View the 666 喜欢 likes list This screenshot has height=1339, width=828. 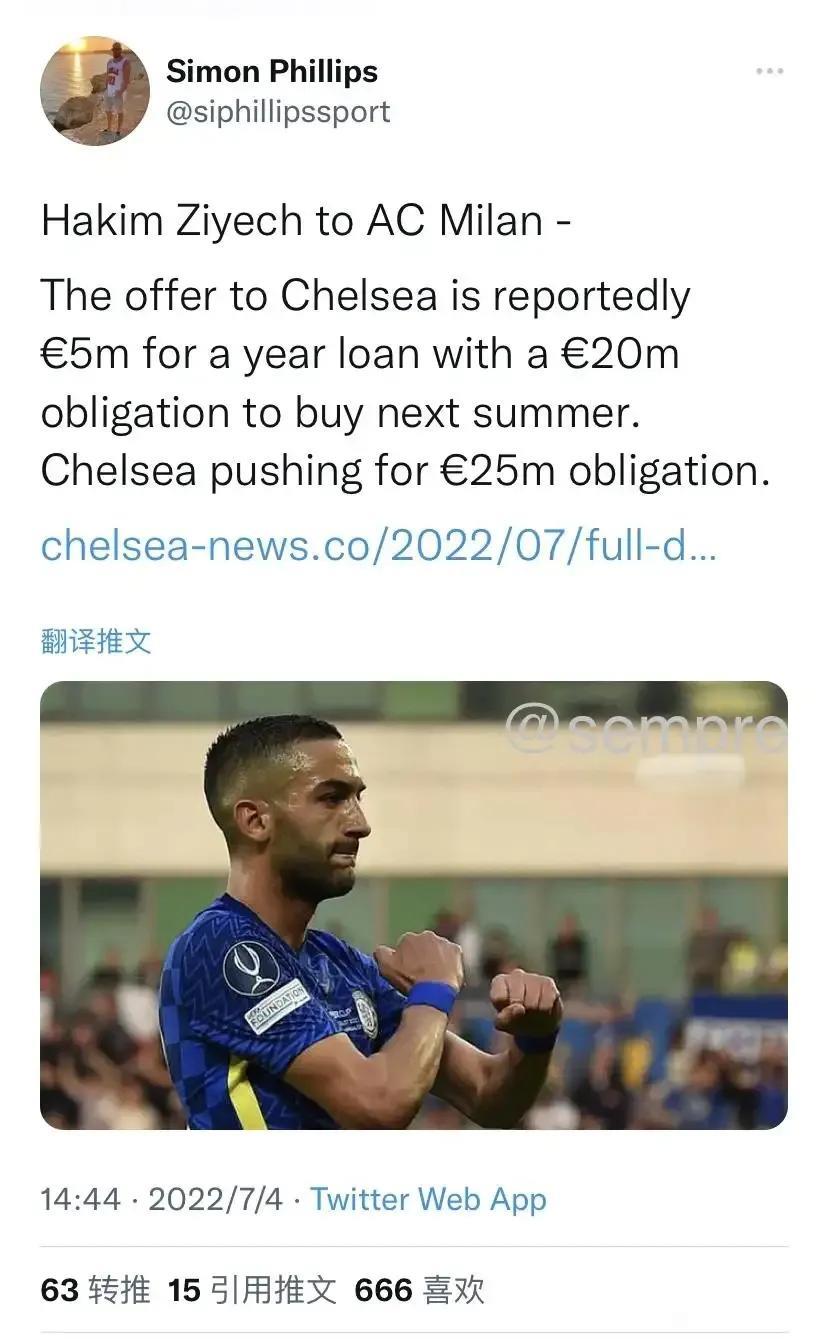coord(419,1290)
